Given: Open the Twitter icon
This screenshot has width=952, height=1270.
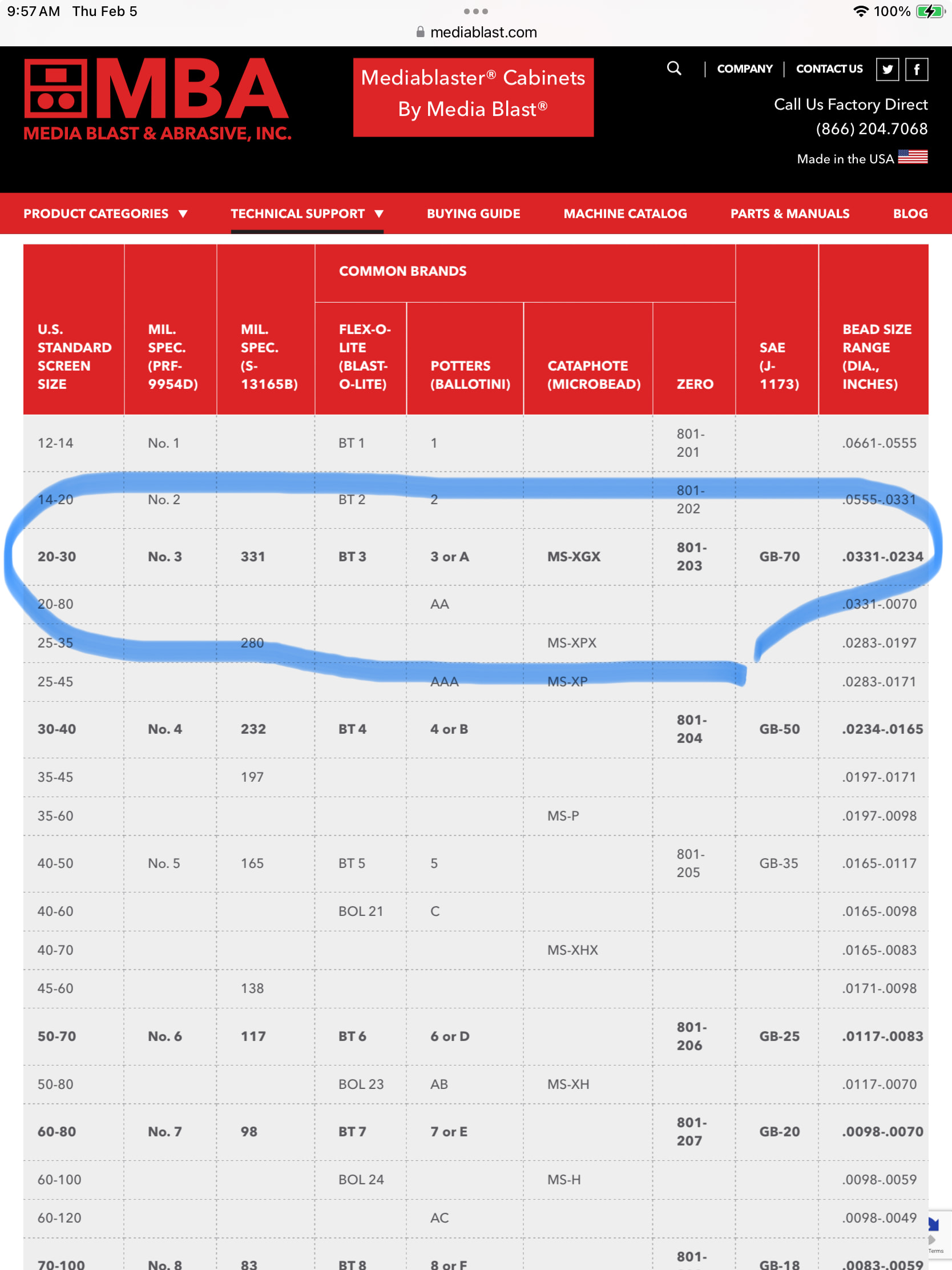Looking at the screenshot, I should (x=887, y=70).
